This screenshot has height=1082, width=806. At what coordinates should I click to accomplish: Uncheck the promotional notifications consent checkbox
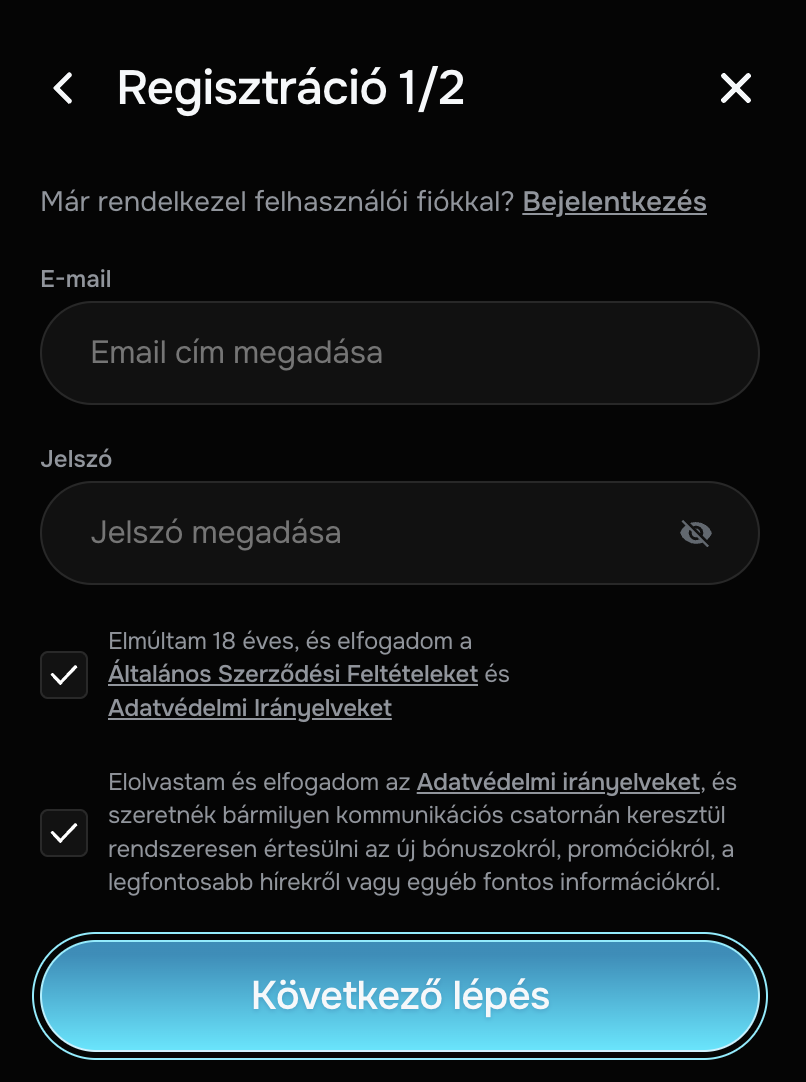[64, 832]
